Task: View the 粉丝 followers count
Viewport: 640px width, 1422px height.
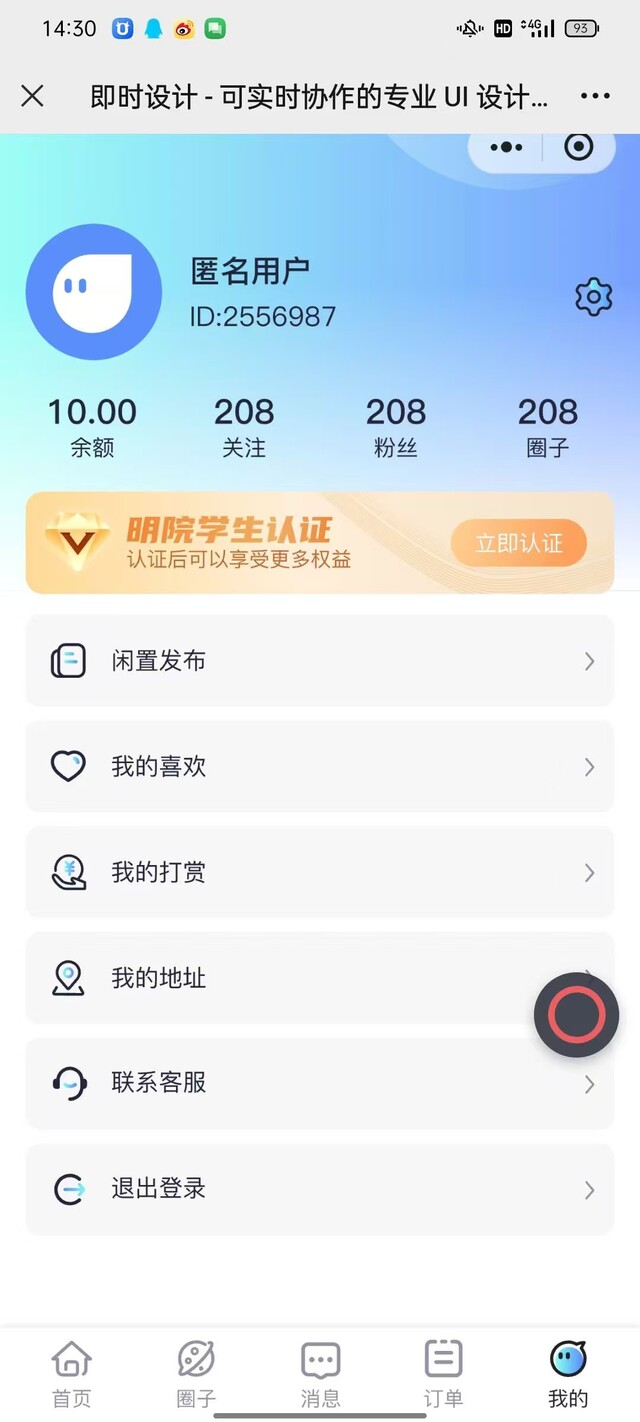Action: 396,426
